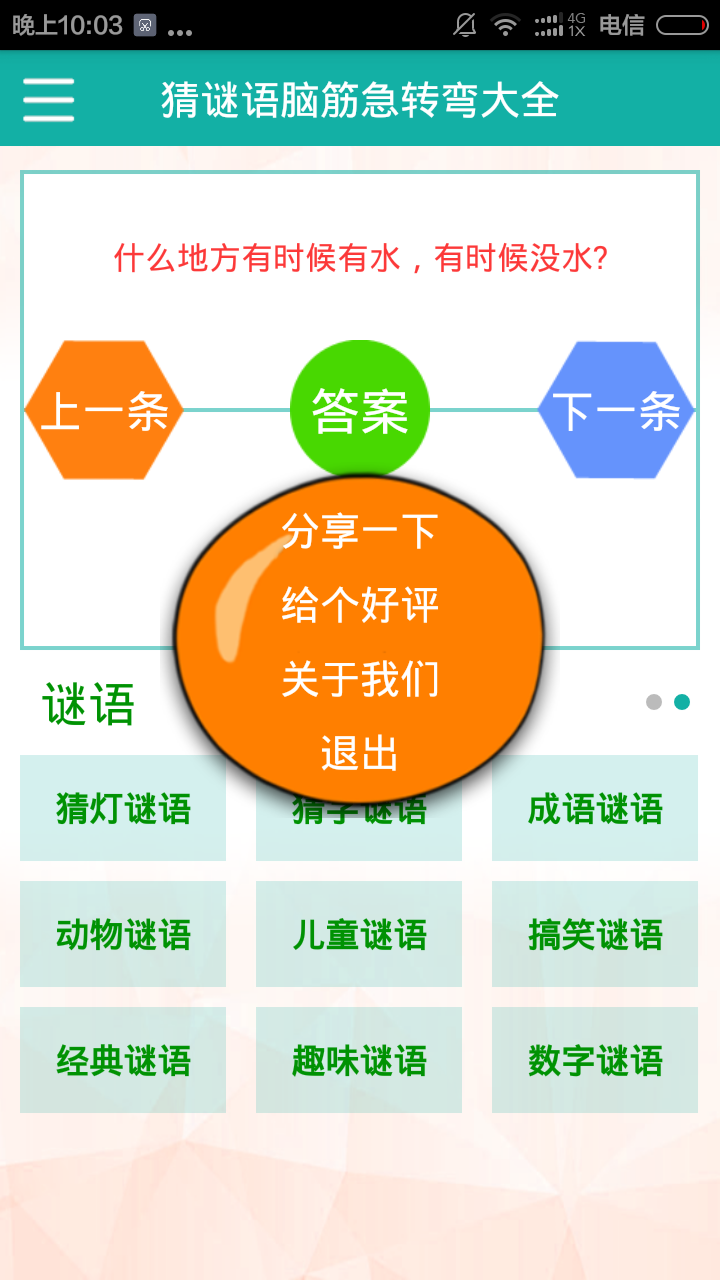
Task: Open the hamburger drawer menu
Action: click(48, 99)
